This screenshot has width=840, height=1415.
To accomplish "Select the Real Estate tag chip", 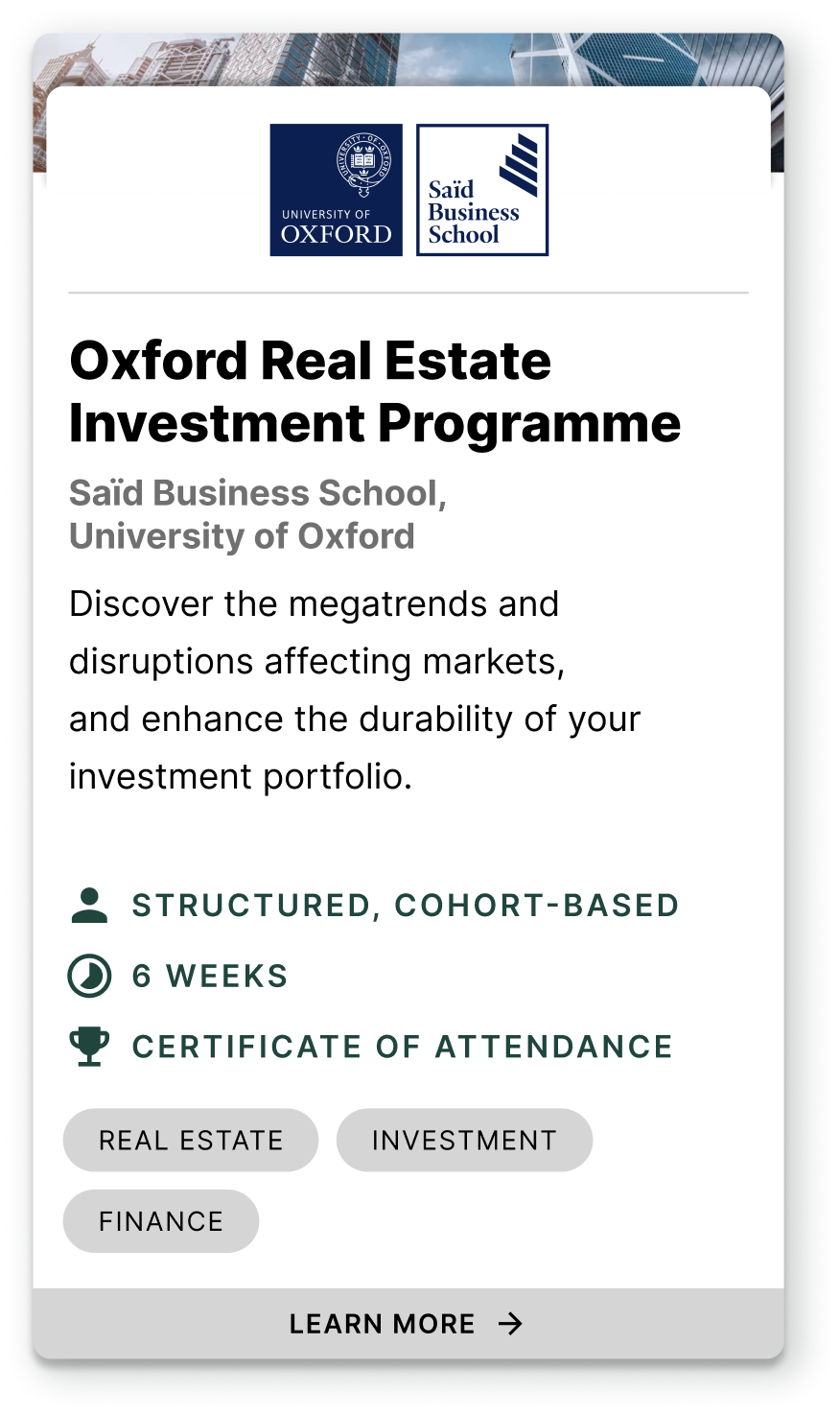I will (191, 1141).
